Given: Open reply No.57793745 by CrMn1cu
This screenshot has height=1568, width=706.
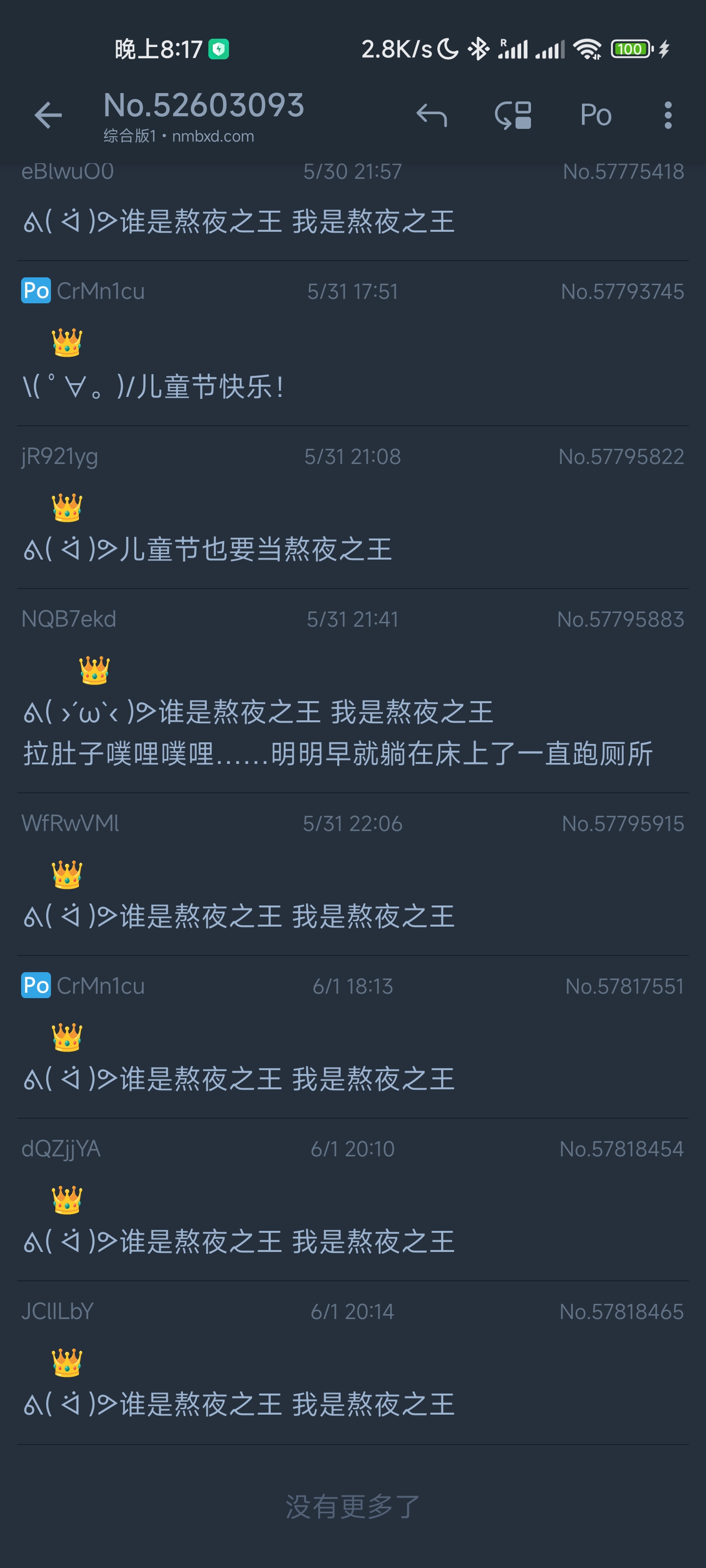Looking at the screenshot, I should (353, 344).
